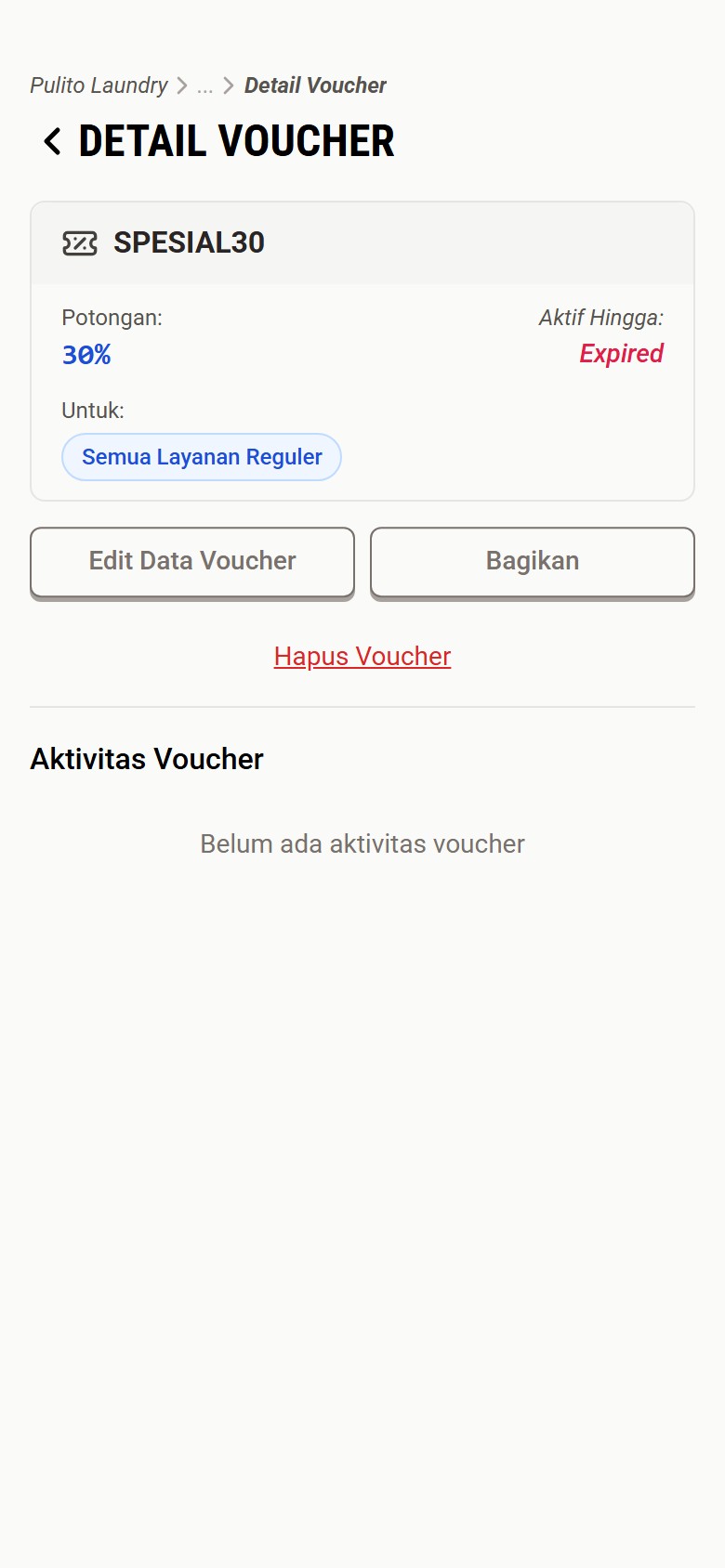Open Pulito Laundry in the breadcrumb
725x1568 pixels.
[99, 85]
